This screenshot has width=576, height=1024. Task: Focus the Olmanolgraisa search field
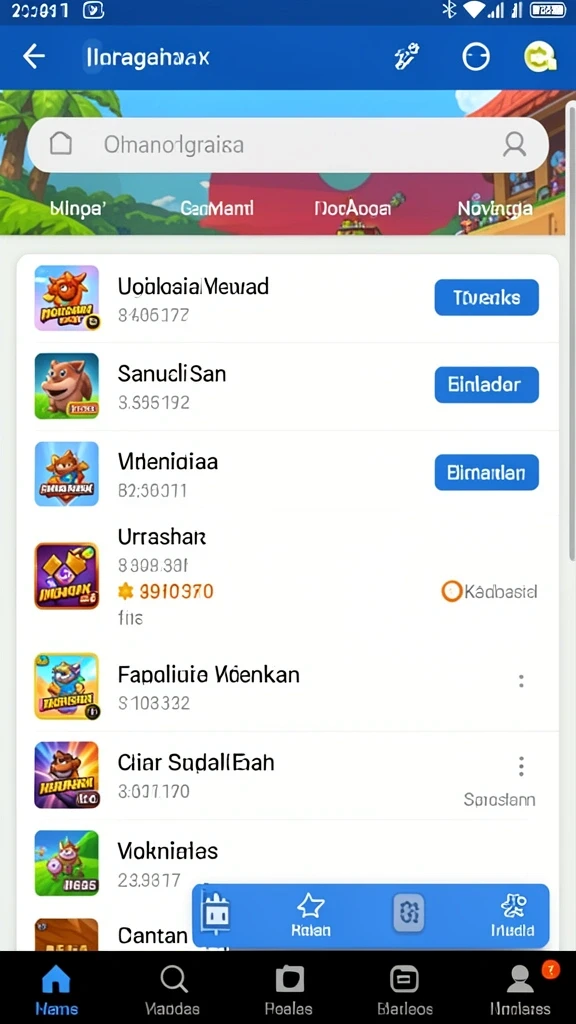point(288,144)
